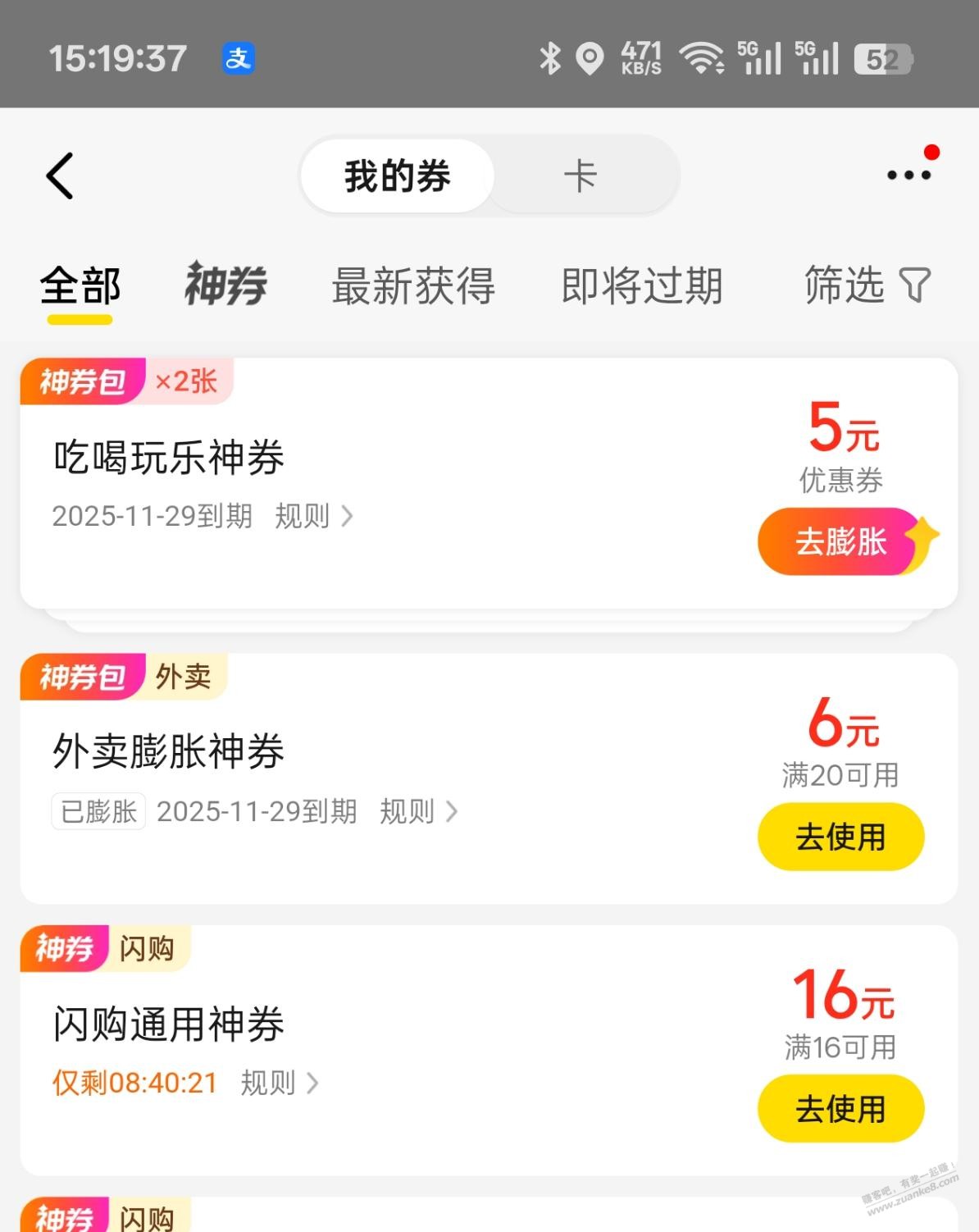Switch to the 神券 tab

pyautogui.click(x=225, y=285)
